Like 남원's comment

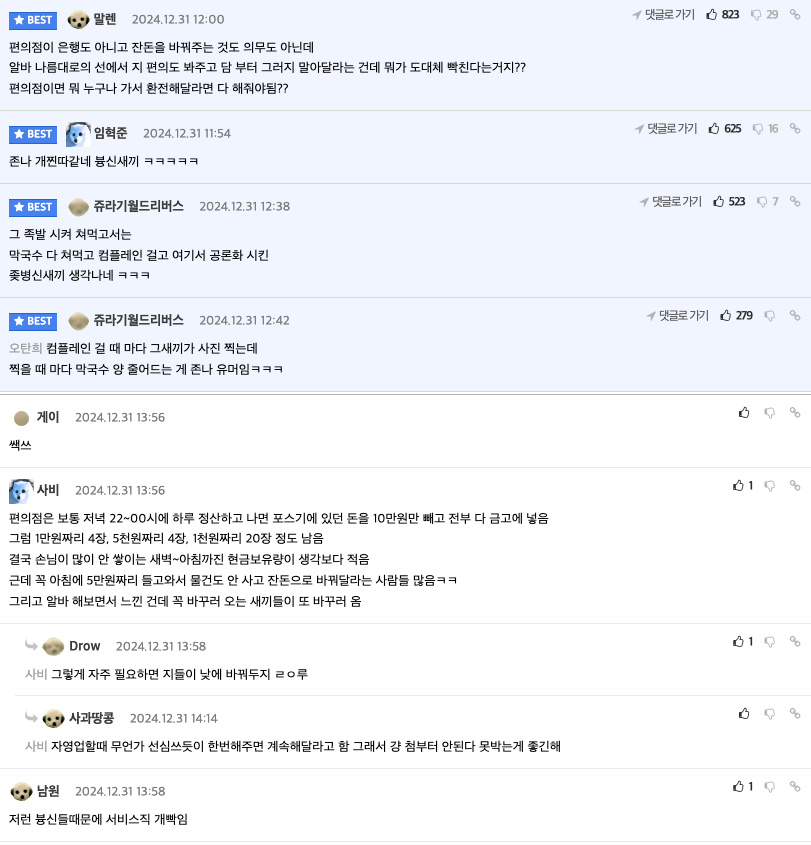tap(739, 787)
